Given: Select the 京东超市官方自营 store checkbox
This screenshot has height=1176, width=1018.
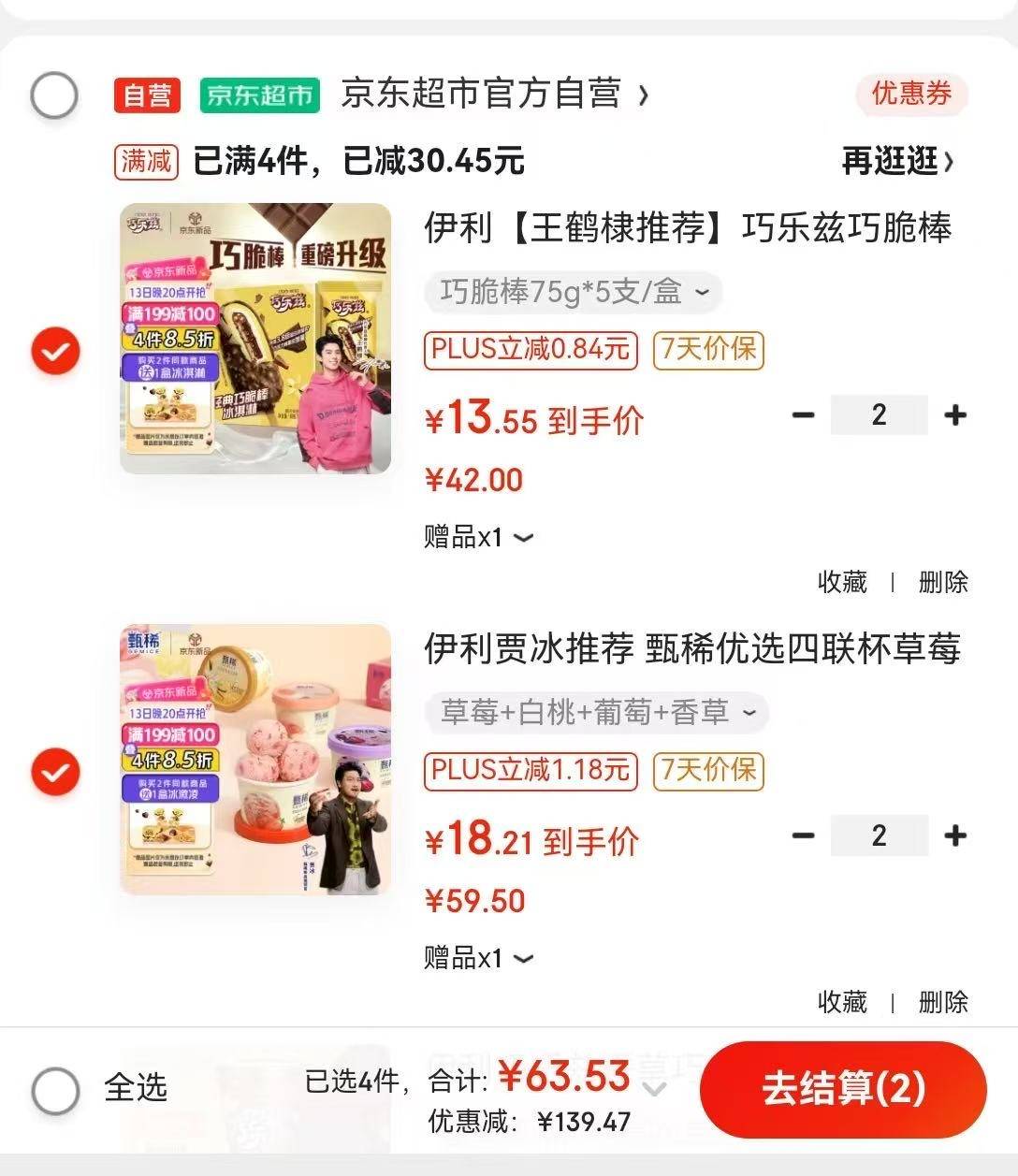Looking at the screenshot, I should 54,94.
